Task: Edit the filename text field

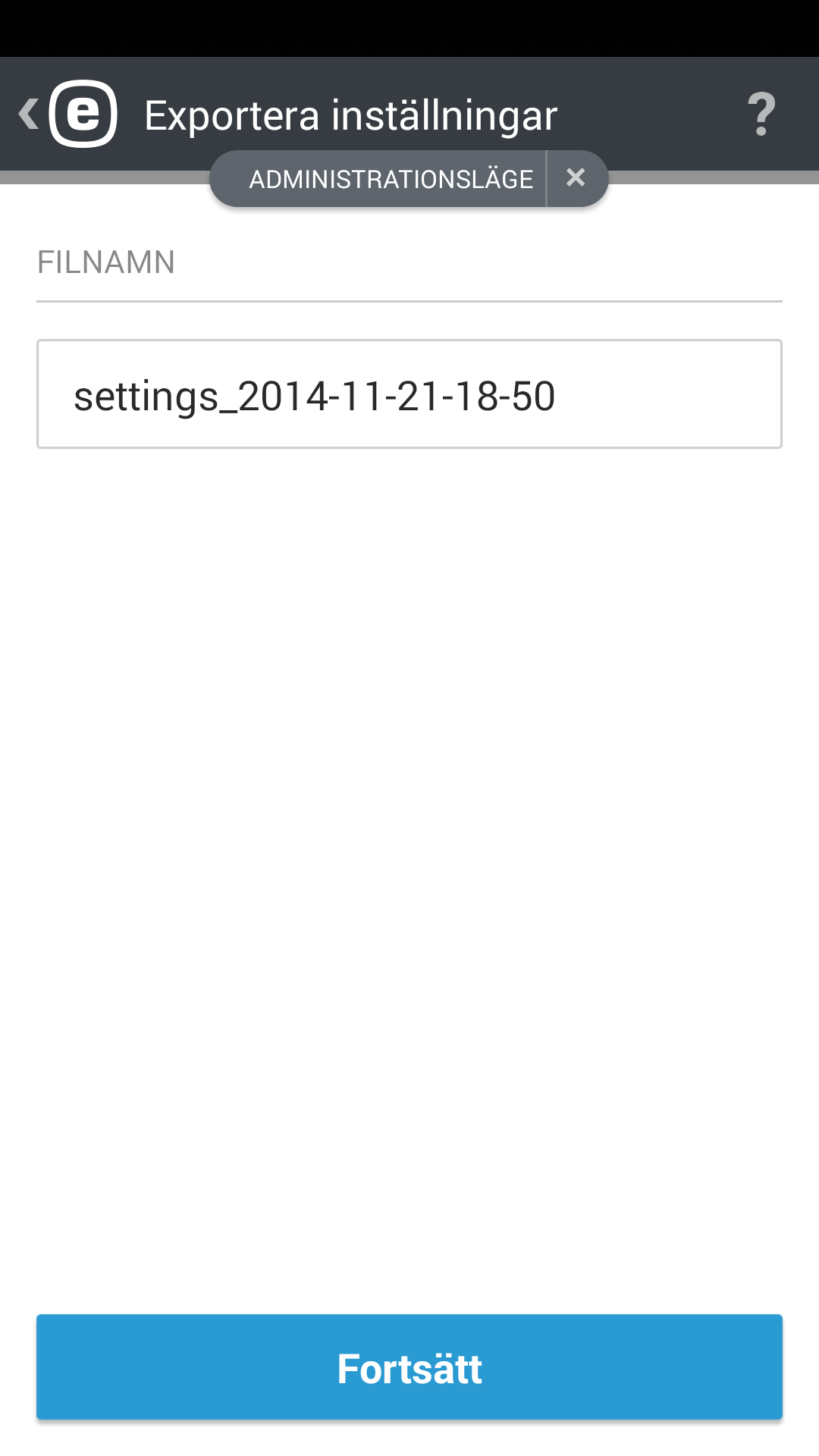Action: pos(409,394)
